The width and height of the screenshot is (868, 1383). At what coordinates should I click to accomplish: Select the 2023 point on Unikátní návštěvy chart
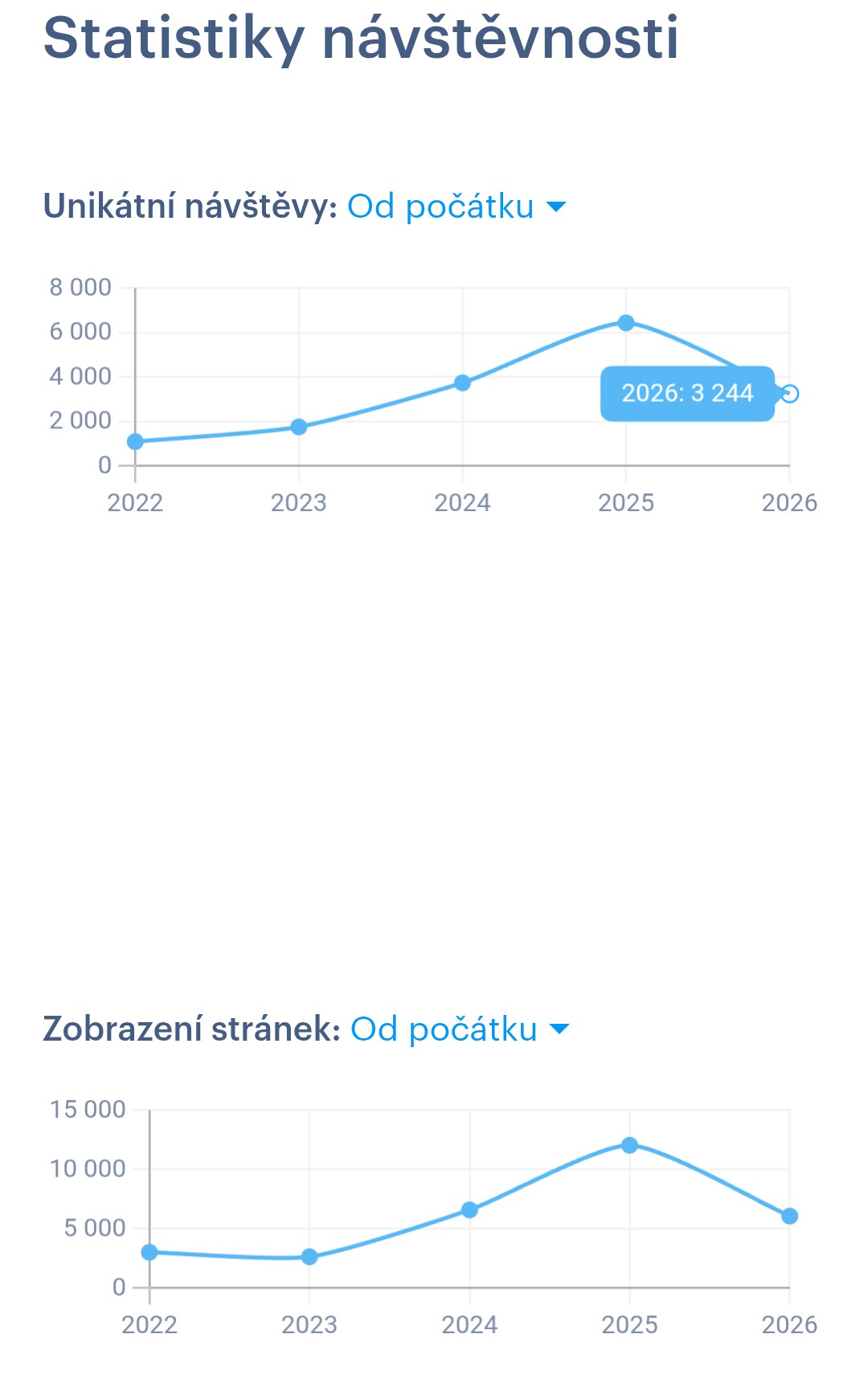299,427
